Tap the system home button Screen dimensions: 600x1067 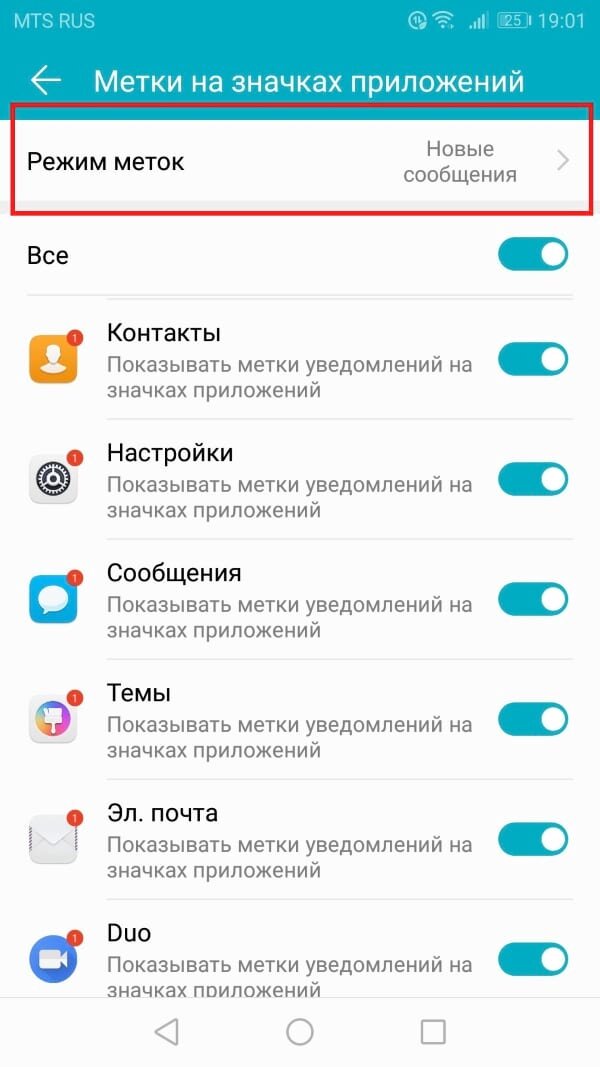(300, 1031)
